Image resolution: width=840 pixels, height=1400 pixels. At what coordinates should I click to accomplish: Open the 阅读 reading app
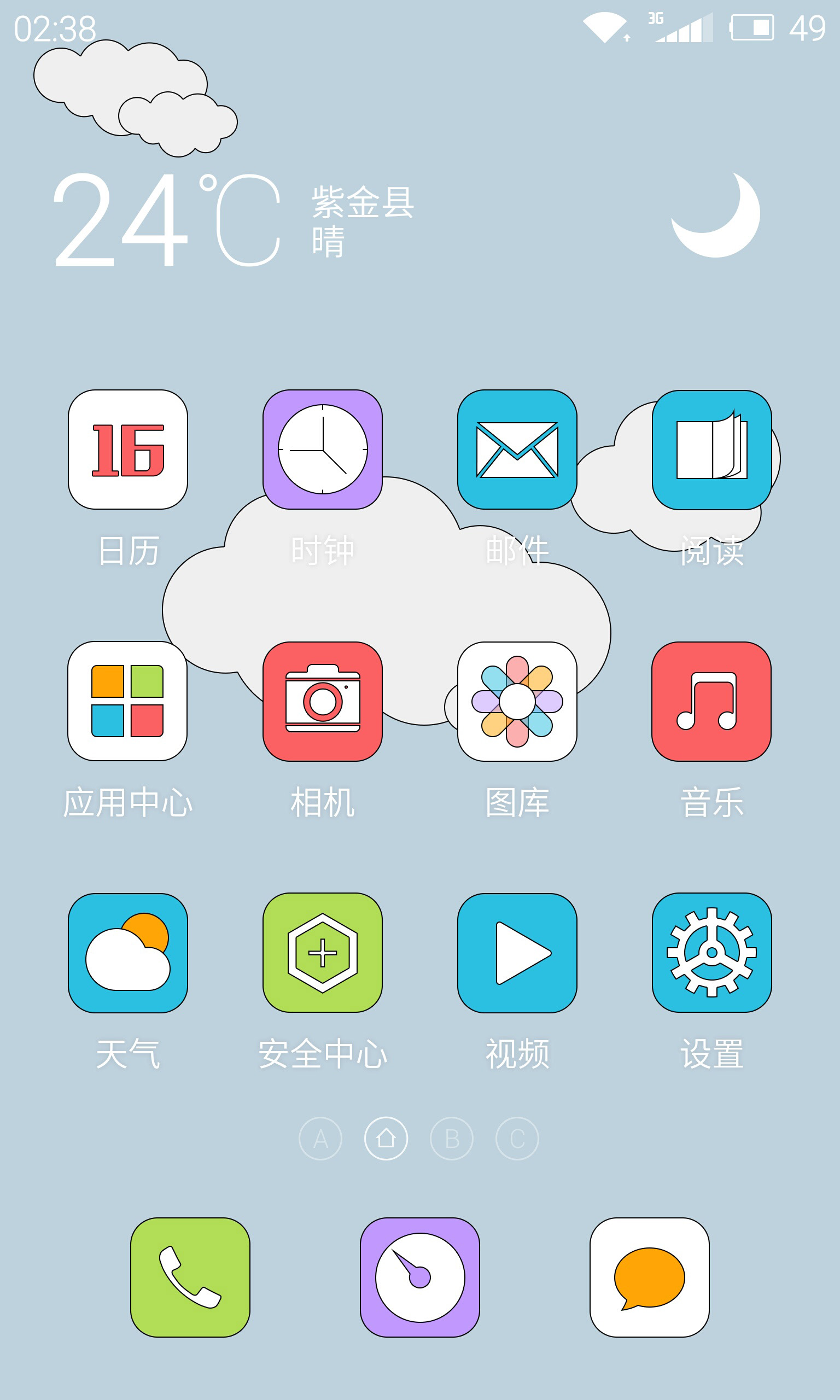711,450
